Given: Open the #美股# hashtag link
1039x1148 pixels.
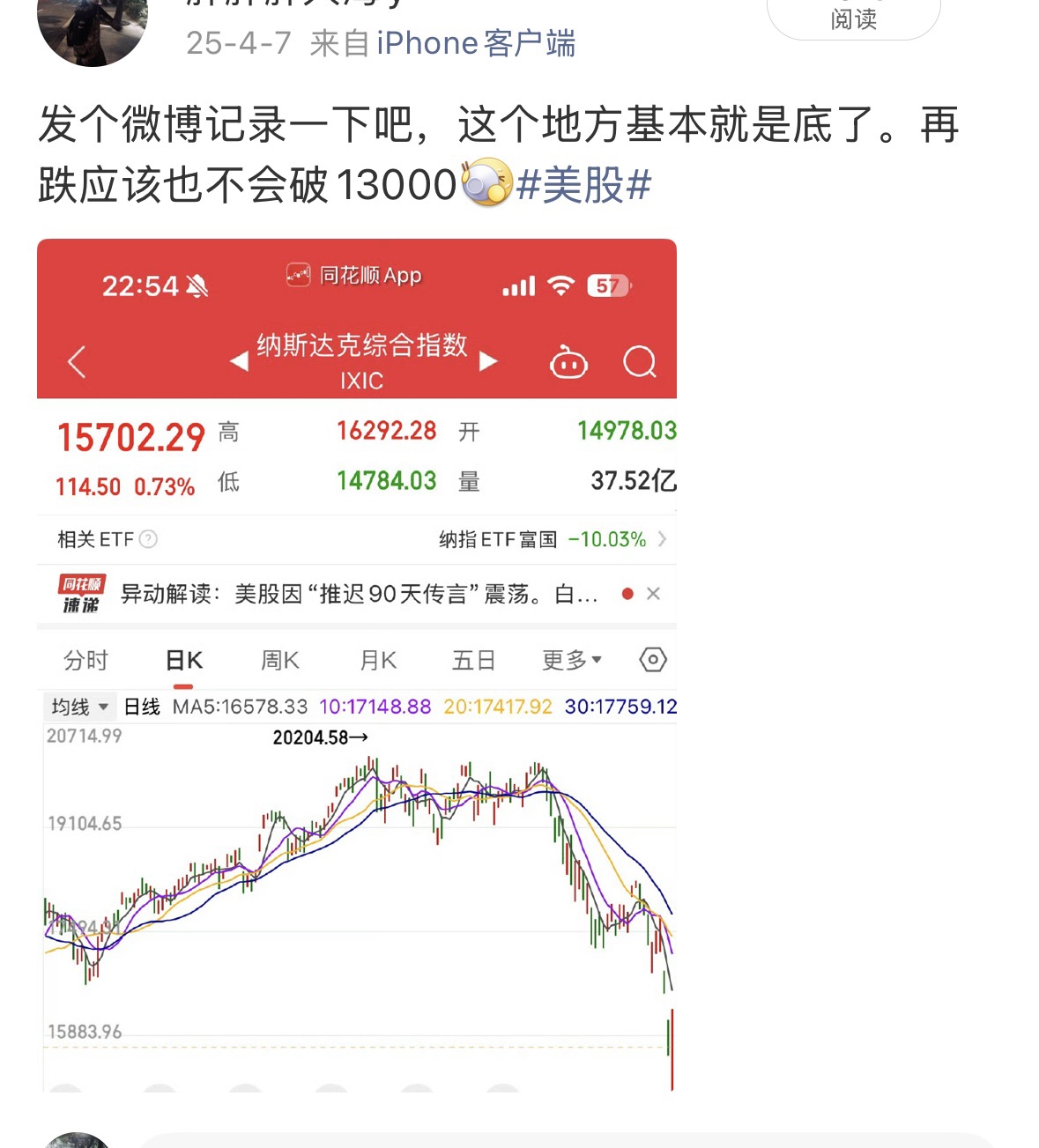Looking at the screenshot, I should [583, 185].
